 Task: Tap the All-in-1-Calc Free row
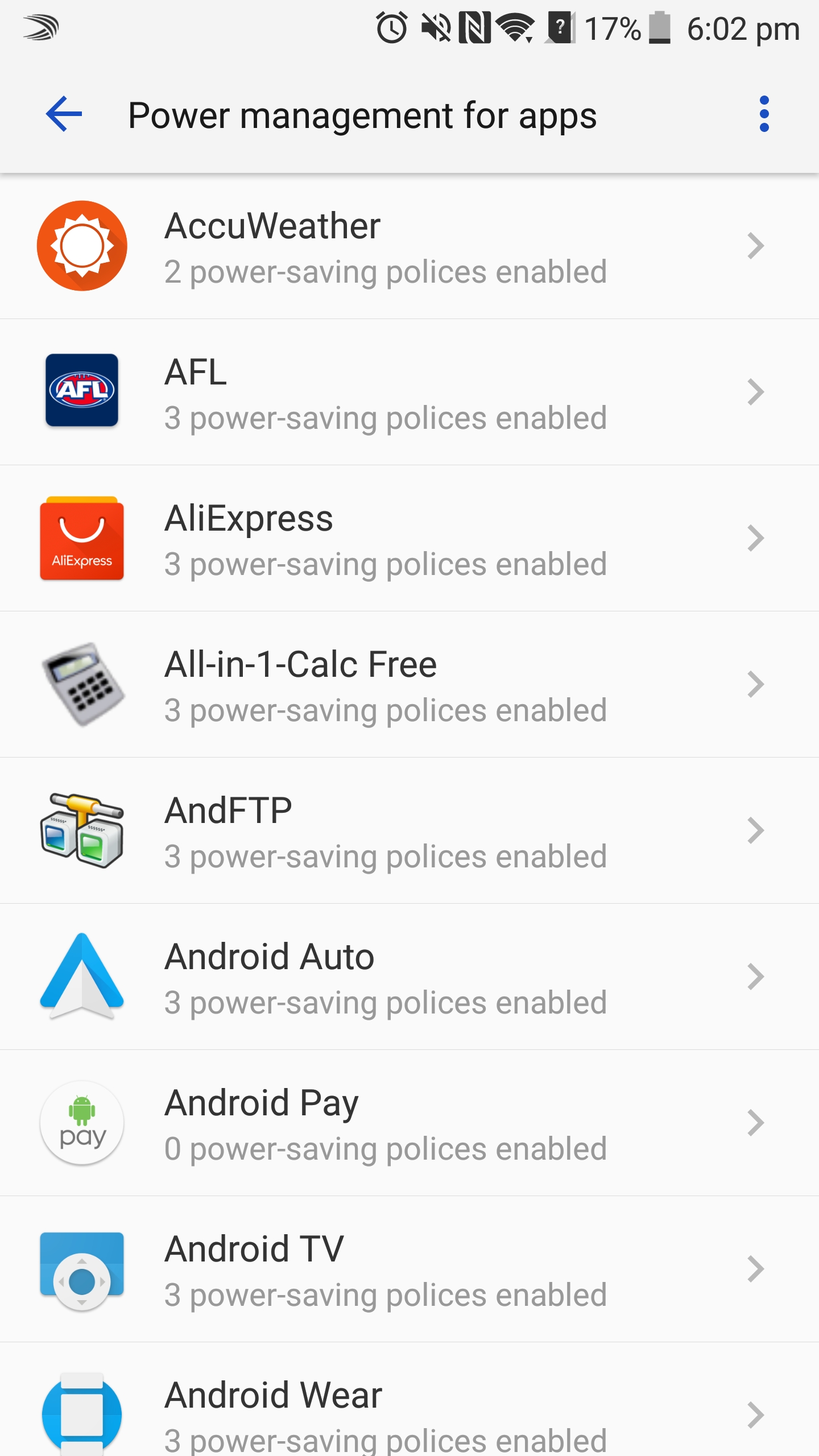pos(409,684)
